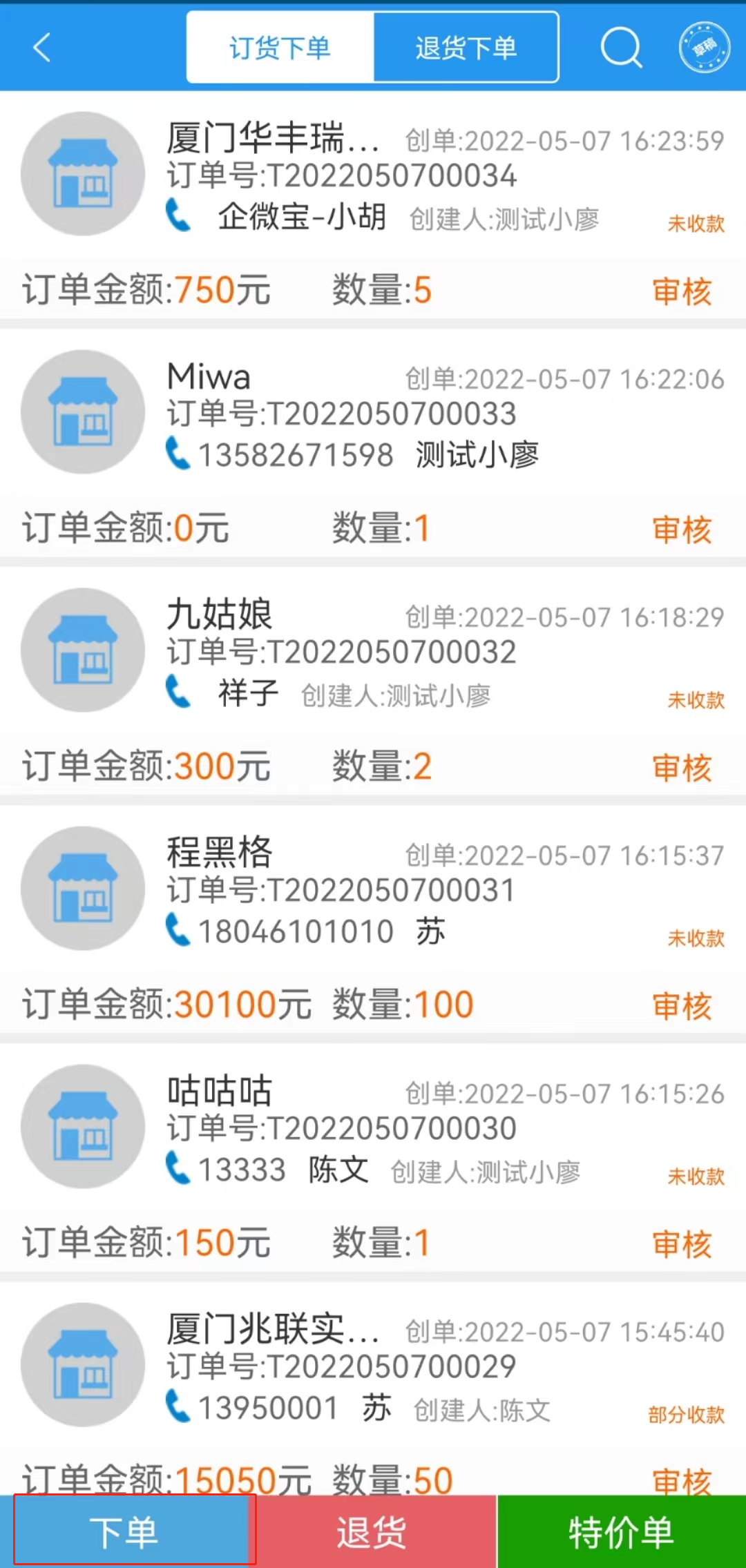
Task: Switch to the 订货下单 tab
Action: click(x=280, y=48)
